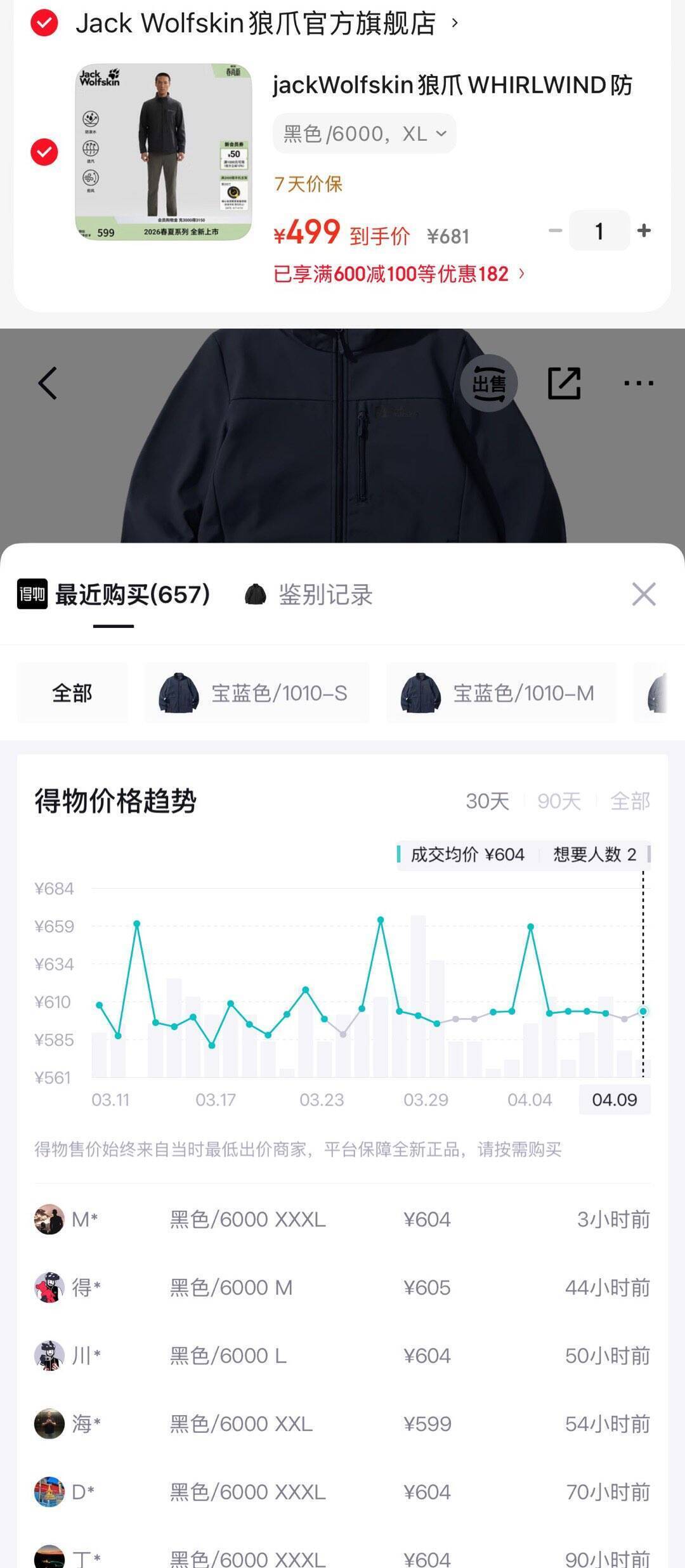Viewport: 685px width, 1568px height.
Task: Select the 全部 variant filter chip
Action: (72, 693)
